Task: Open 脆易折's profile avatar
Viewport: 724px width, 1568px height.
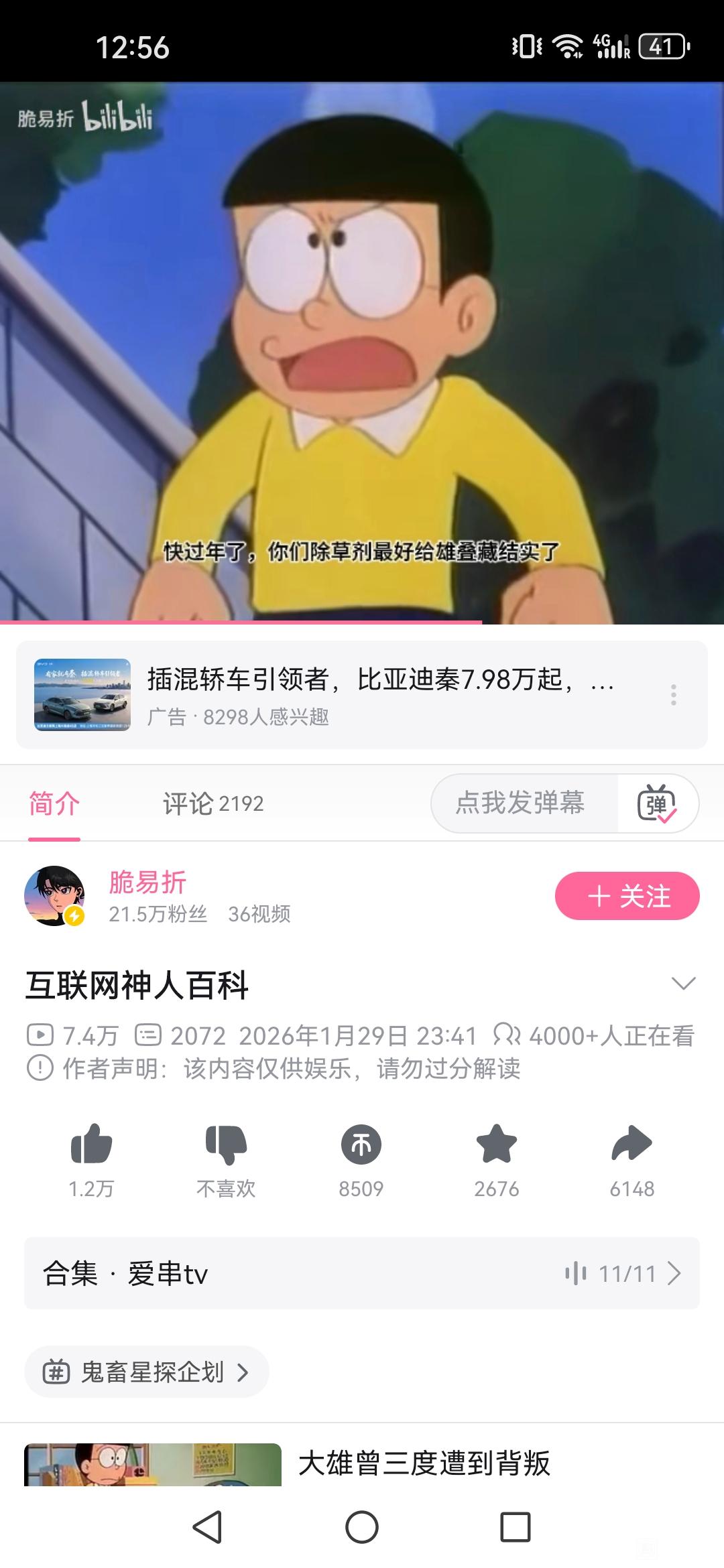Action: [x=54, y=896]
